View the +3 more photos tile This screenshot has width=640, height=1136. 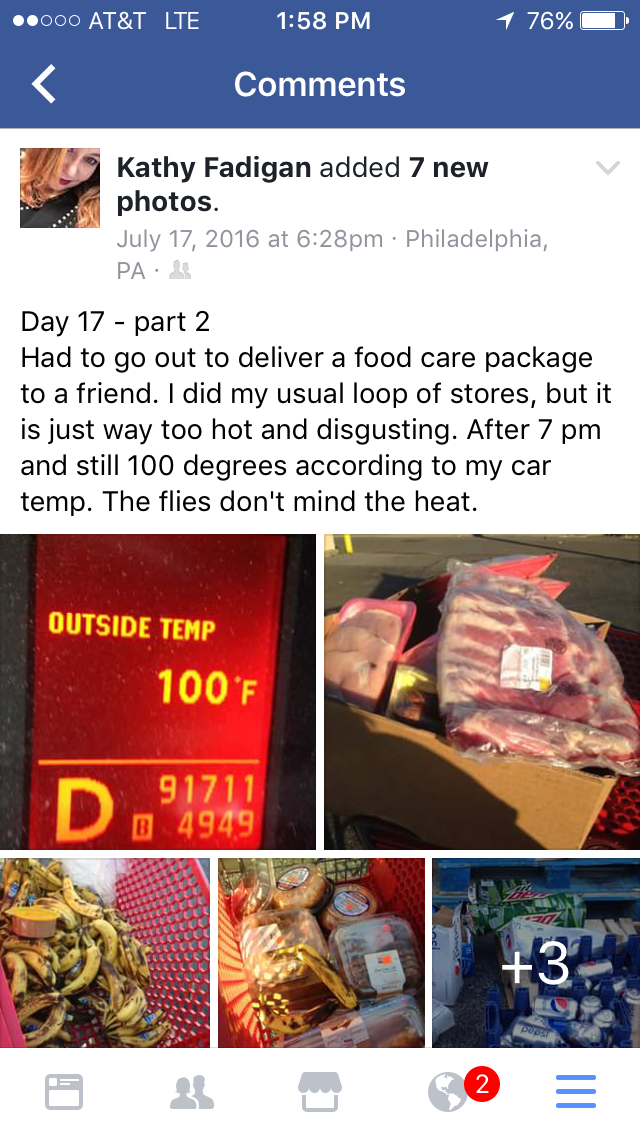(x=536, y=952)
